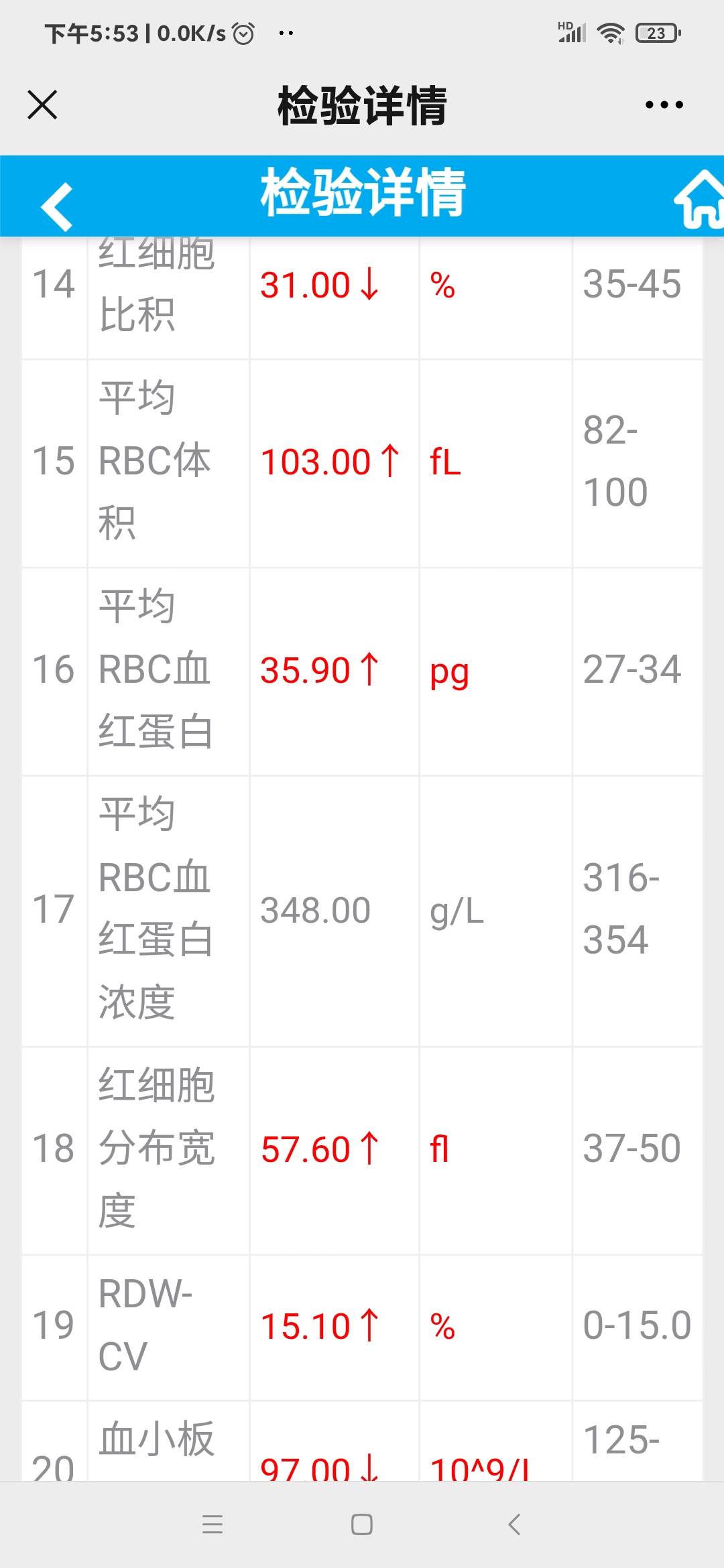Open the three-dot overflow menu

[x=664, y=105]
